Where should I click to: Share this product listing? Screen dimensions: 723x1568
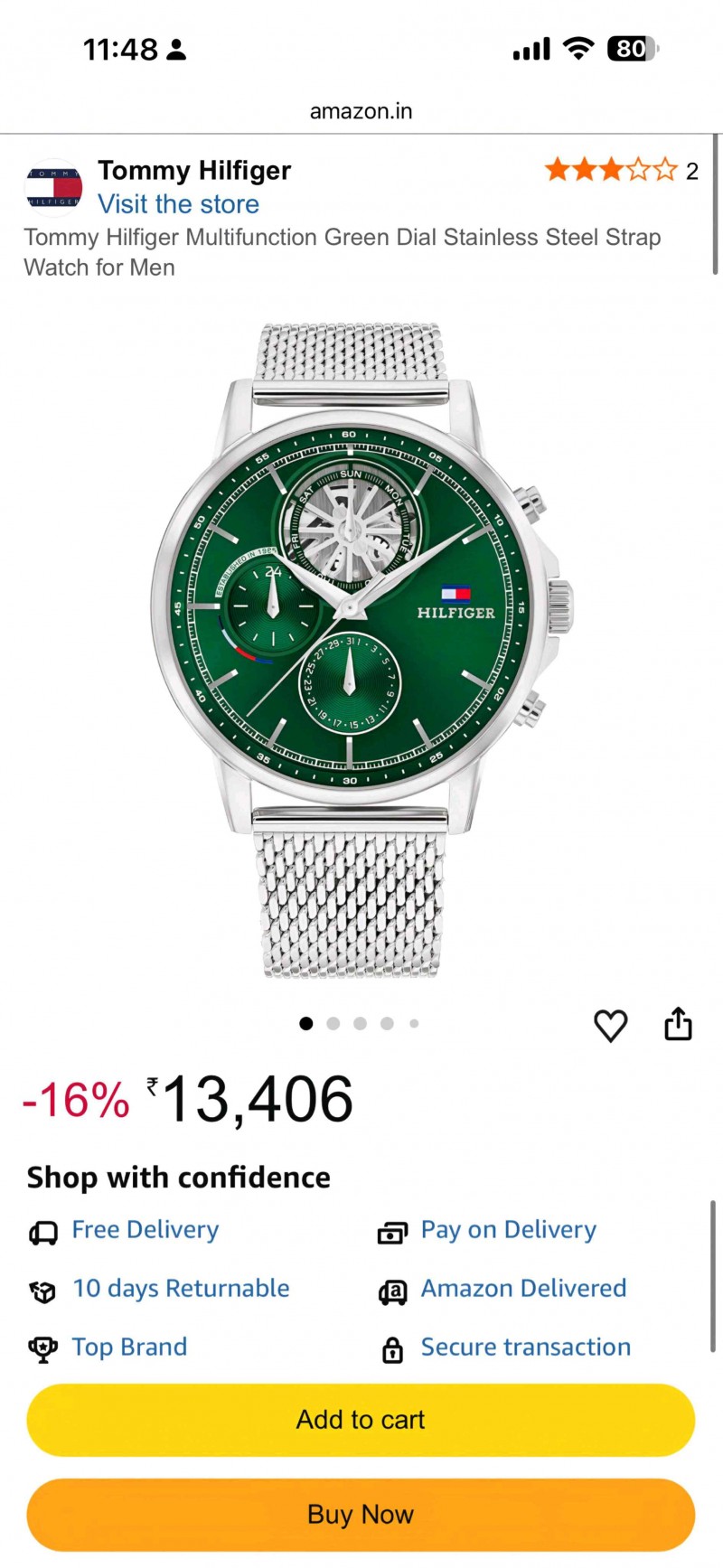pos(678,1024)
